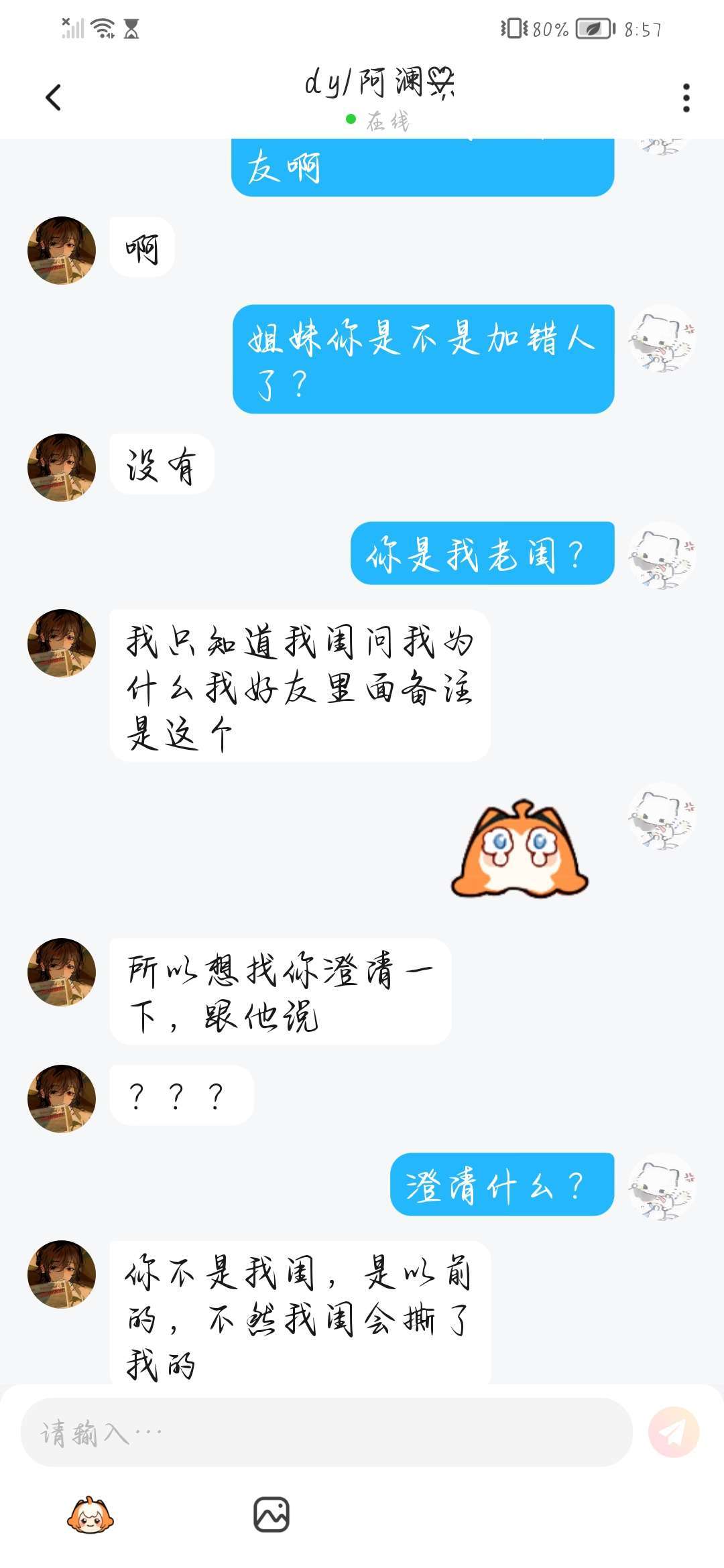Open the sticker panel

point(90,1515)
